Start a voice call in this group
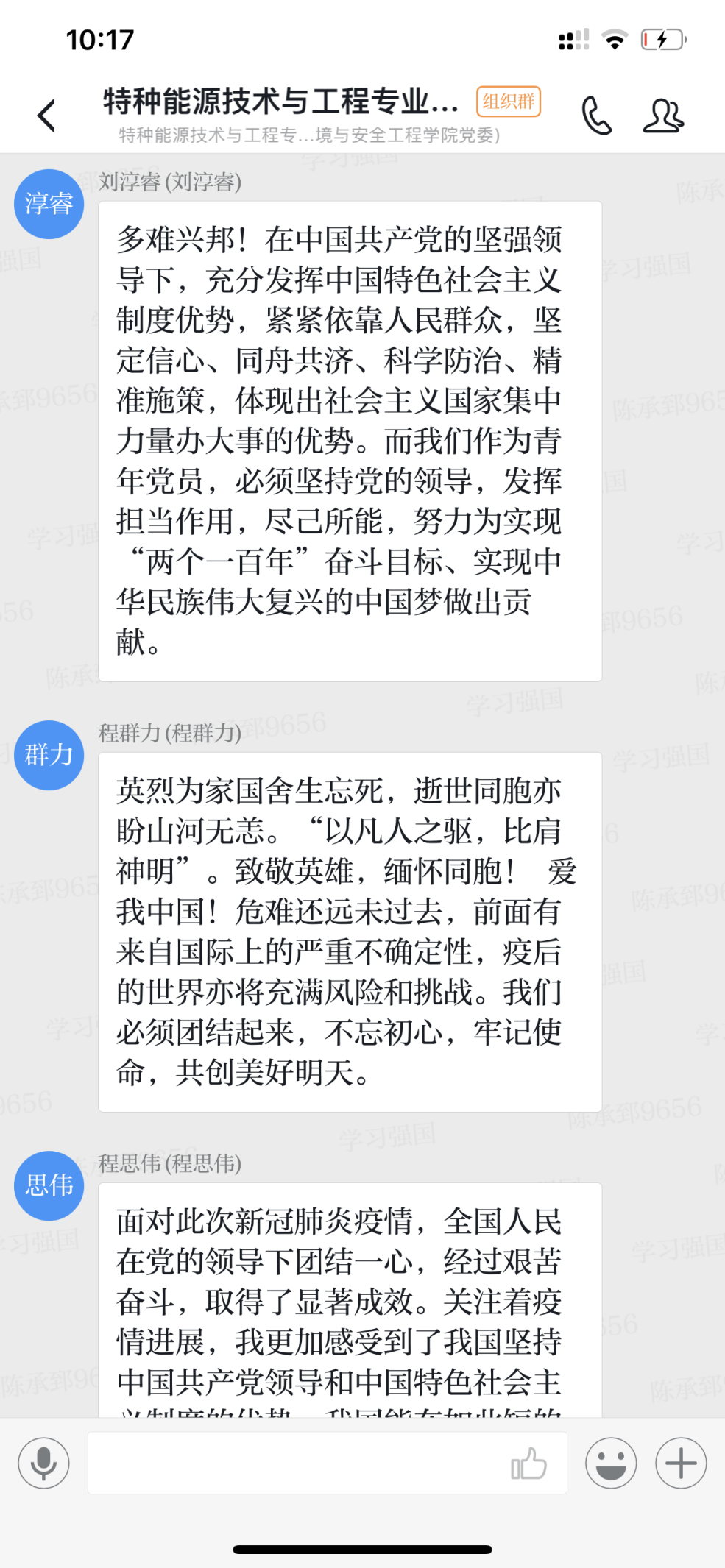The height and width of the screenshot is (1568, 725). click(596, 116)
